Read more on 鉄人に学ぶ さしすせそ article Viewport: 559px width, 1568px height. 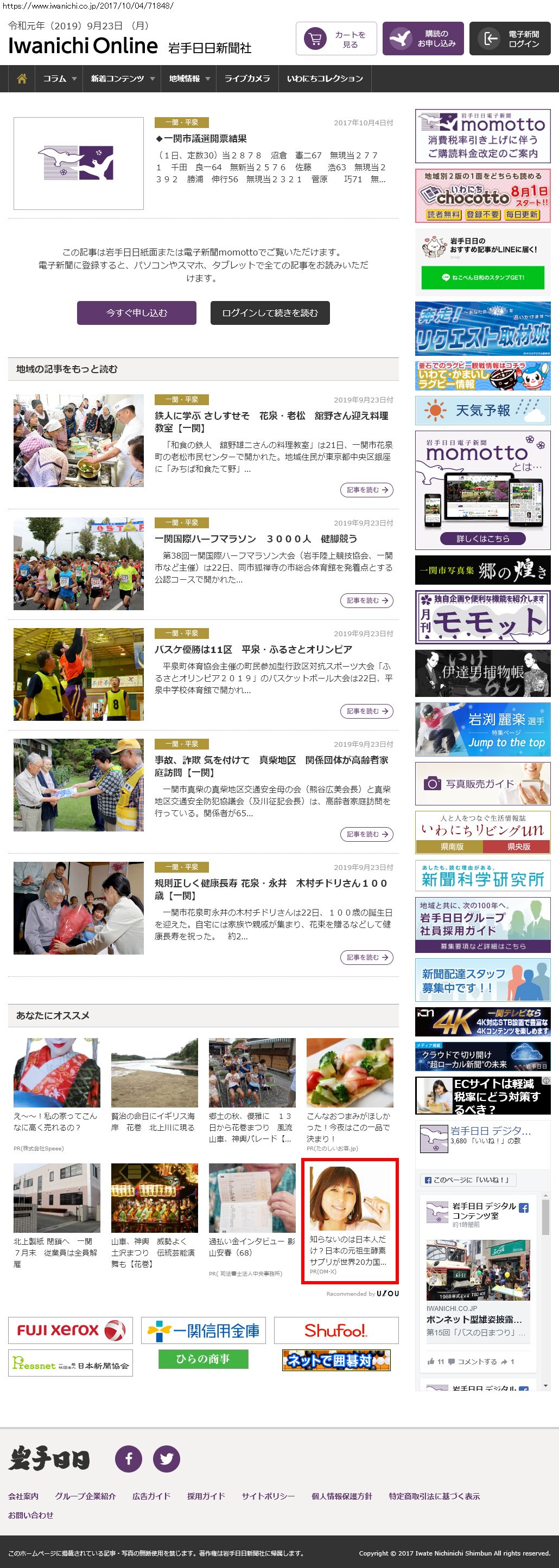click(366, 490)
